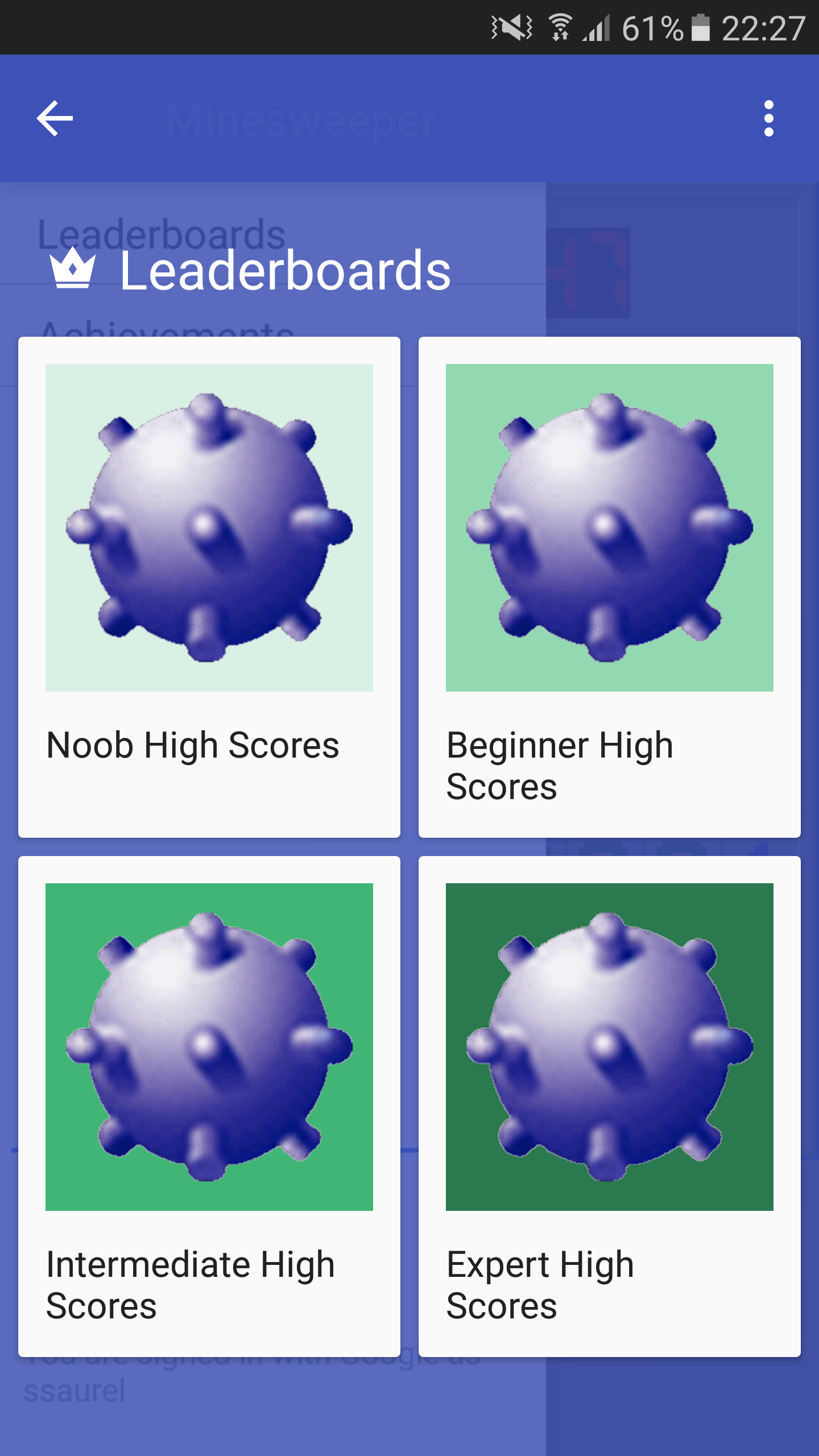The width and height of the screenshot is (819, 1456).
Task: Click the back arrow to exit Leaderboards
Action: click(x=55, y=119)
